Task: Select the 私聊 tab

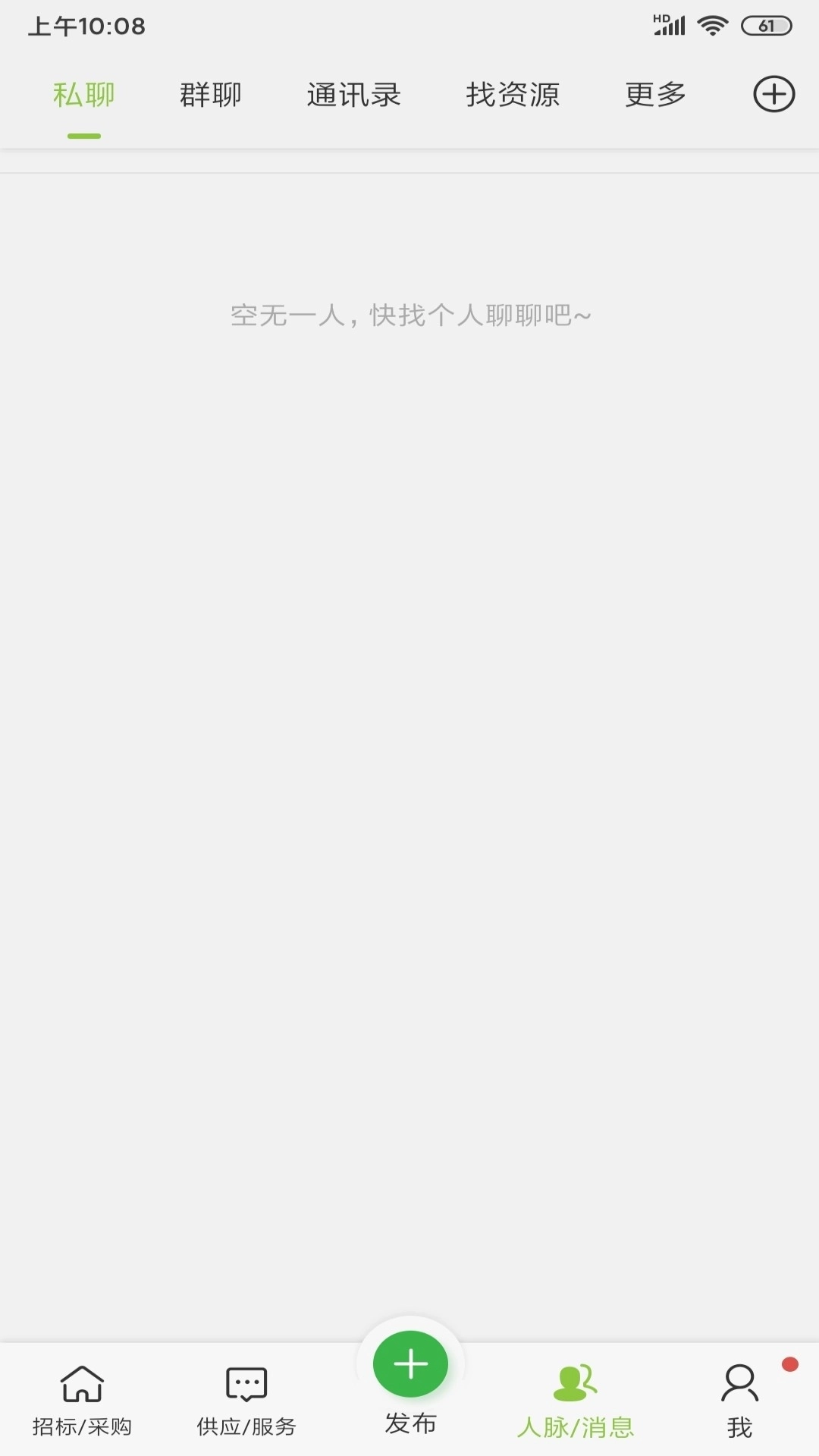Action: coord(84,96)
